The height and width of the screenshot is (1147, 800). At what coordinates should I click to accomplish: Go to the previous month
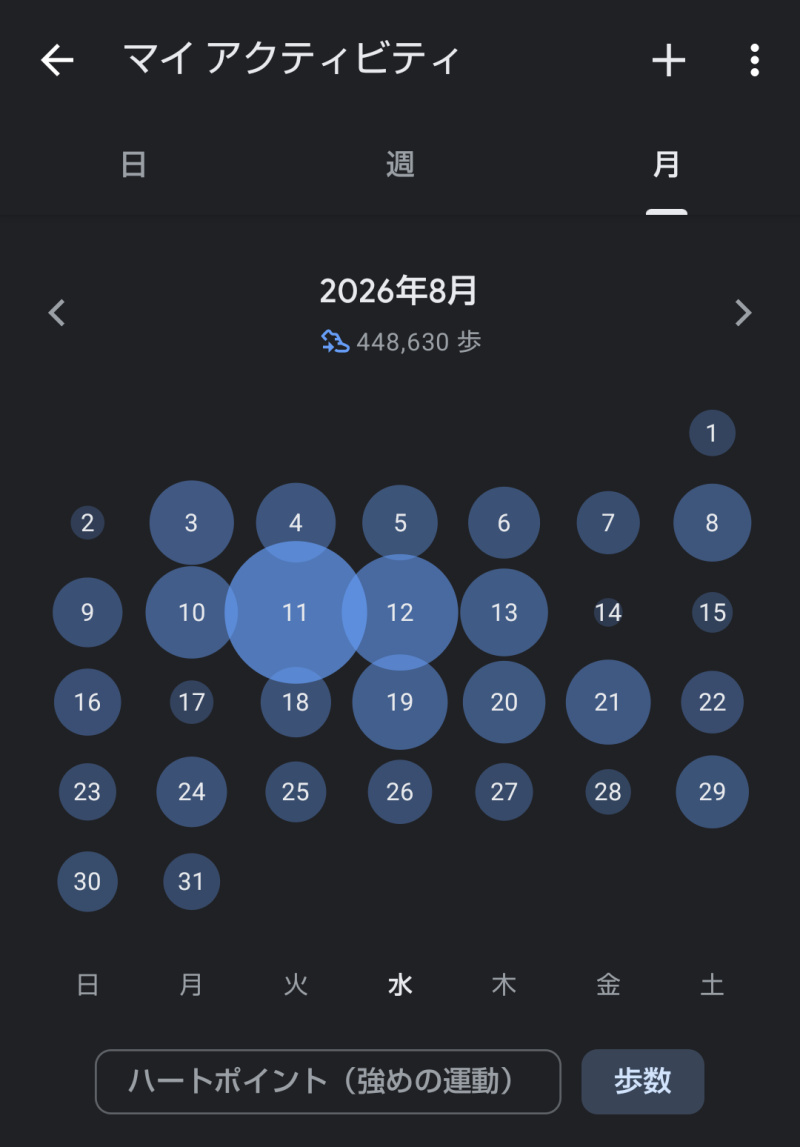tap(57, 313)
